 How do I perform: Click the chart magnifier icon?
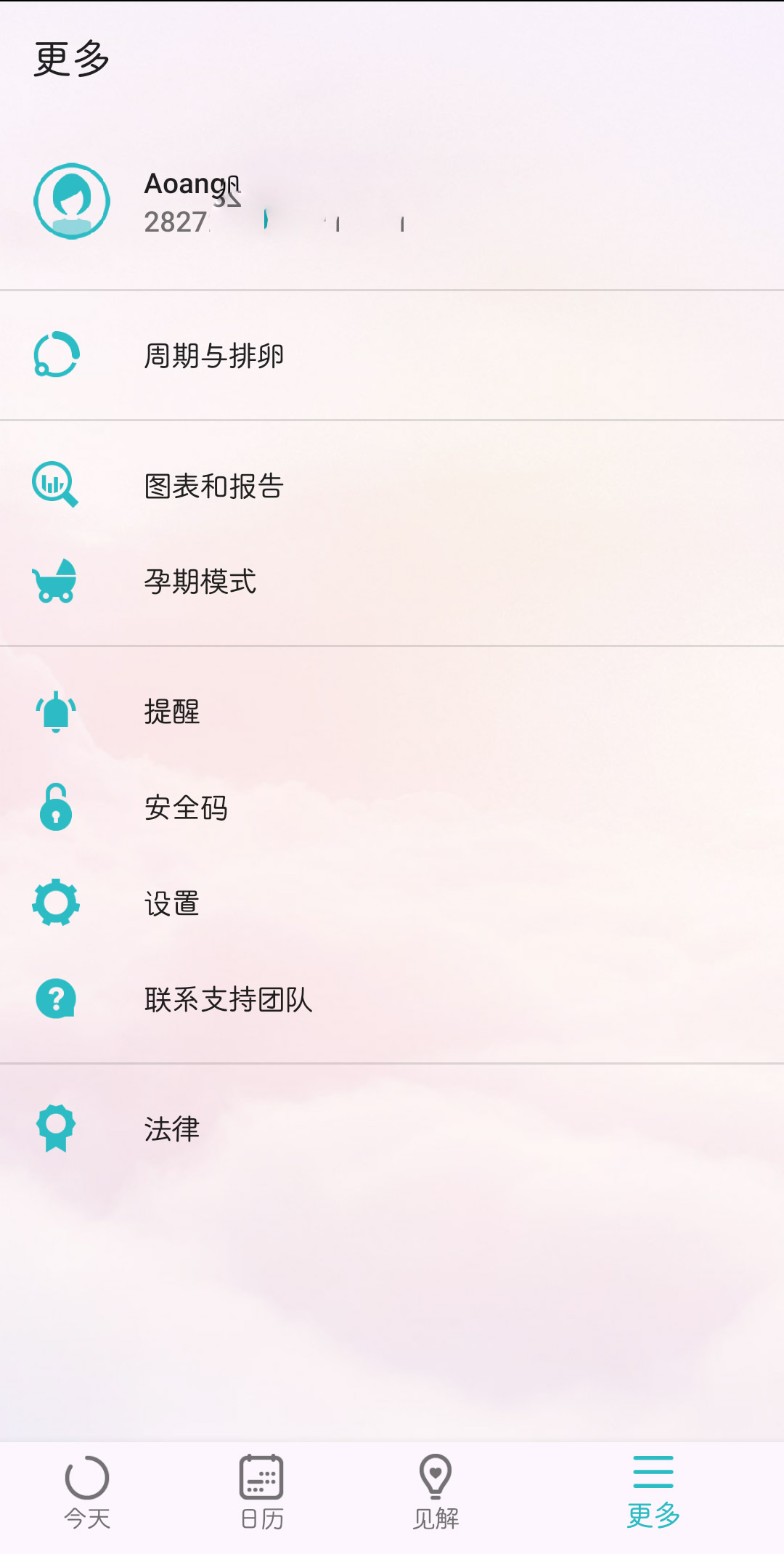coord(54,485)
